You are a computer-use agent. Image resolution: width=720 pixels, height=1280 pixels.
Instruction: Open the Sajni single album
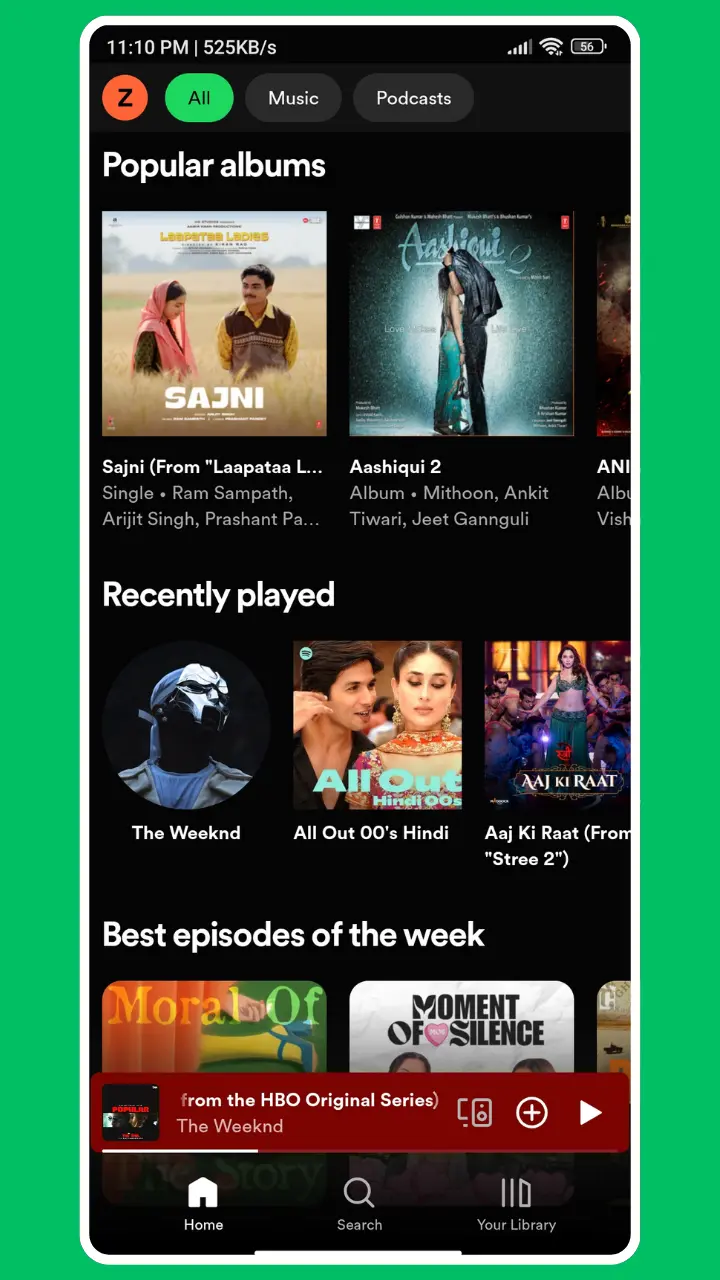[x=214, y=323]
